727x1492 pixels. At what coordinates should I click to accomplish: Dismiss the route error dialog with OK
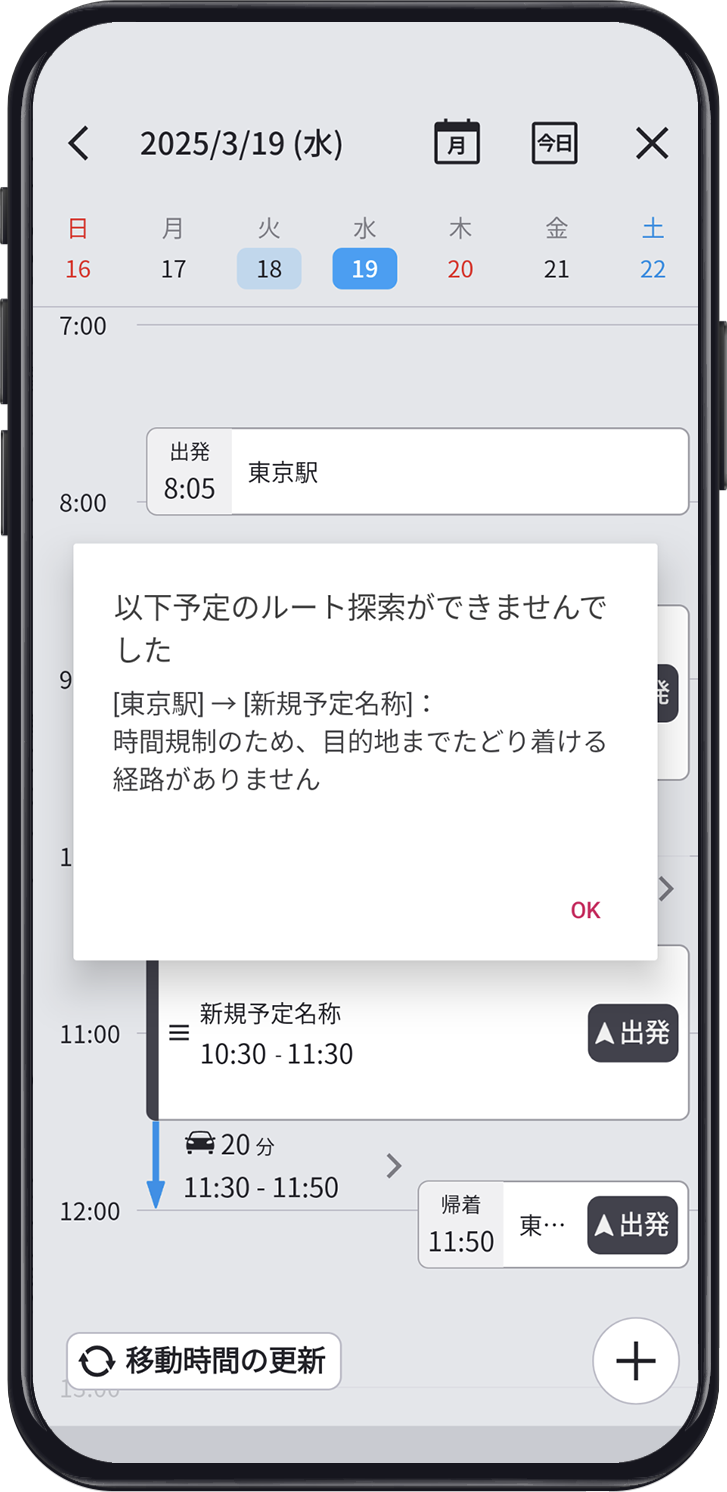[585, 909]
